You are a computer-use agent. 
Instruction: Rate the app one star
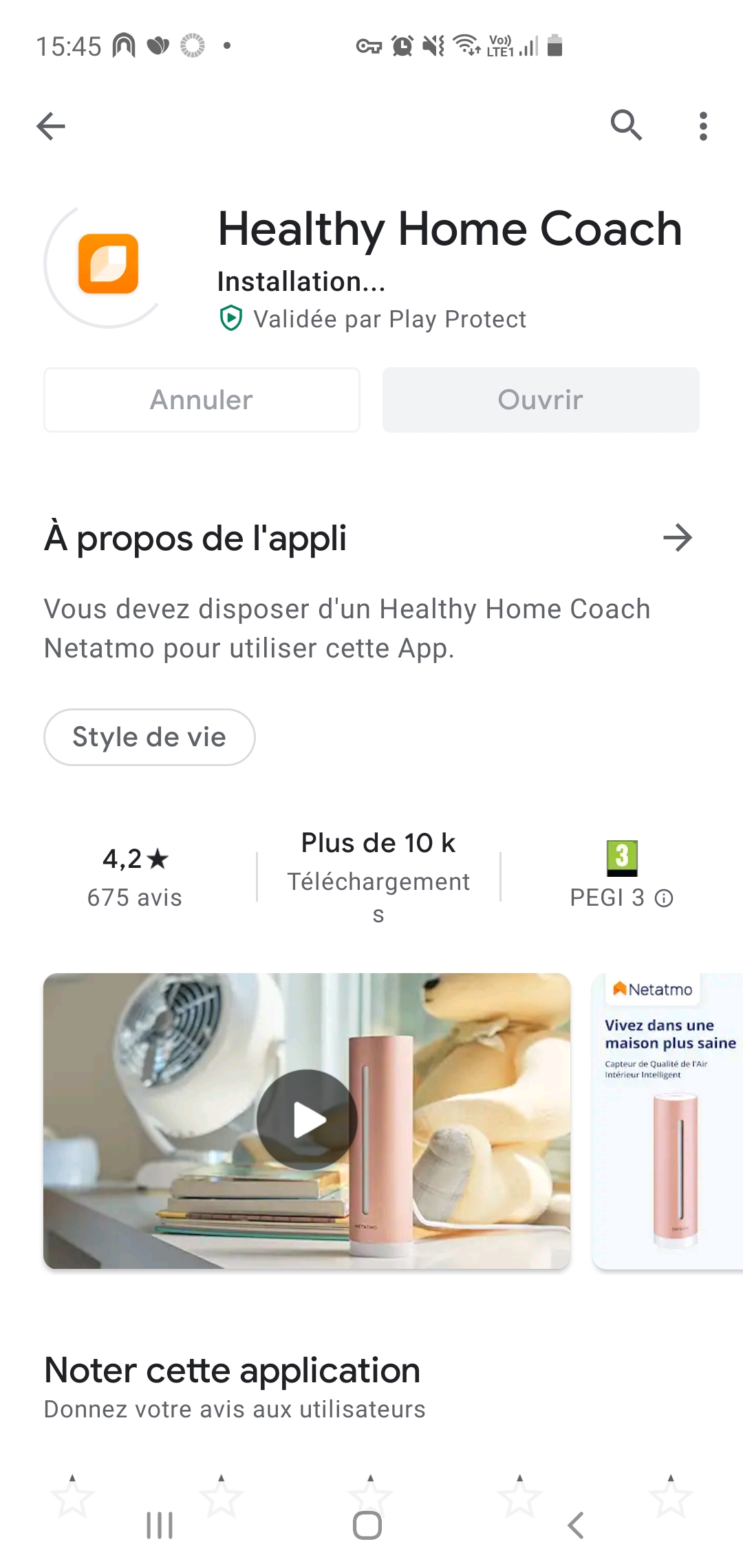click(x=72, y=1496)
